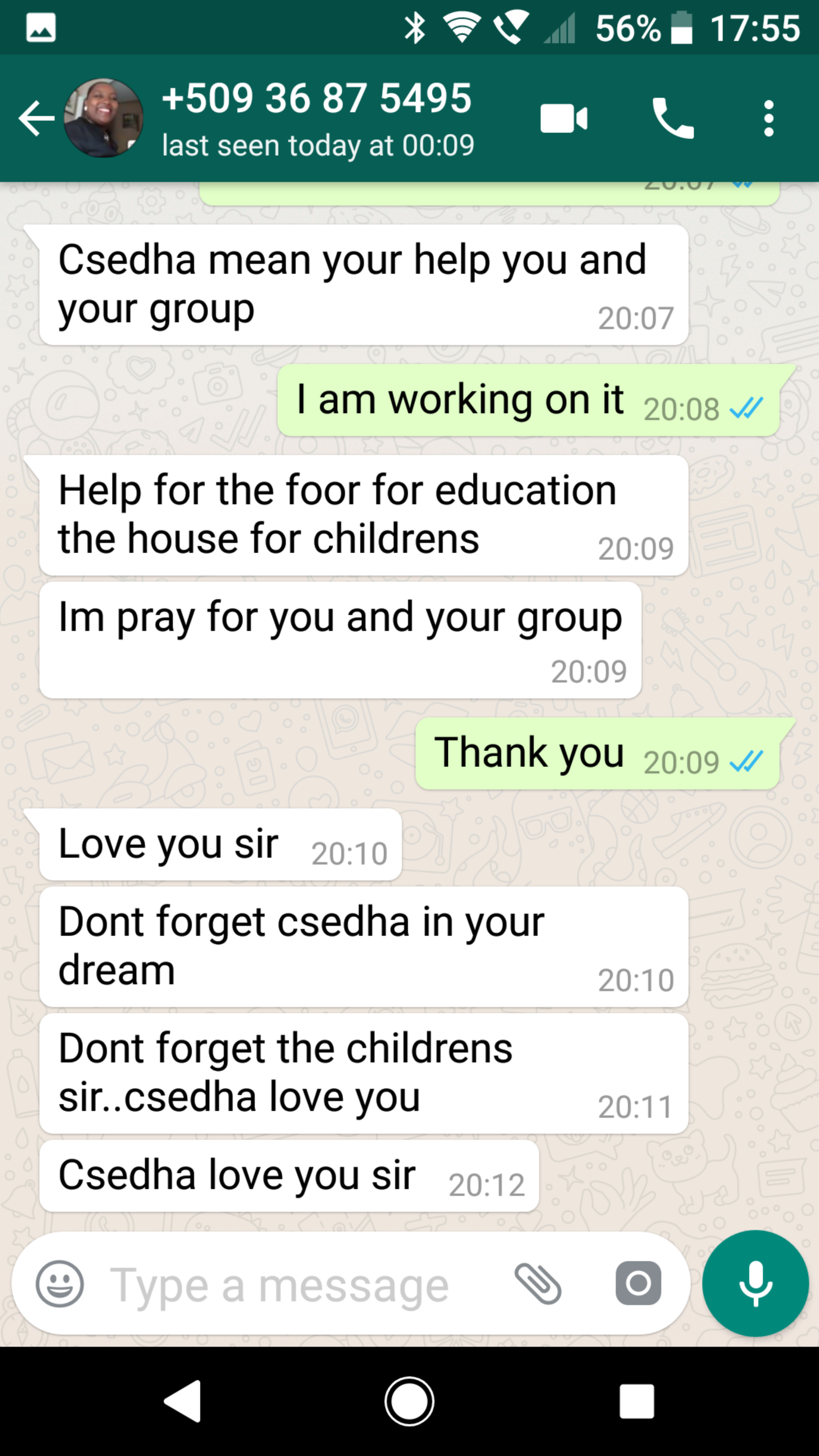This screenshot has height=1456, width=819.
Task: Start a voice call
Action: pos(673,118)
